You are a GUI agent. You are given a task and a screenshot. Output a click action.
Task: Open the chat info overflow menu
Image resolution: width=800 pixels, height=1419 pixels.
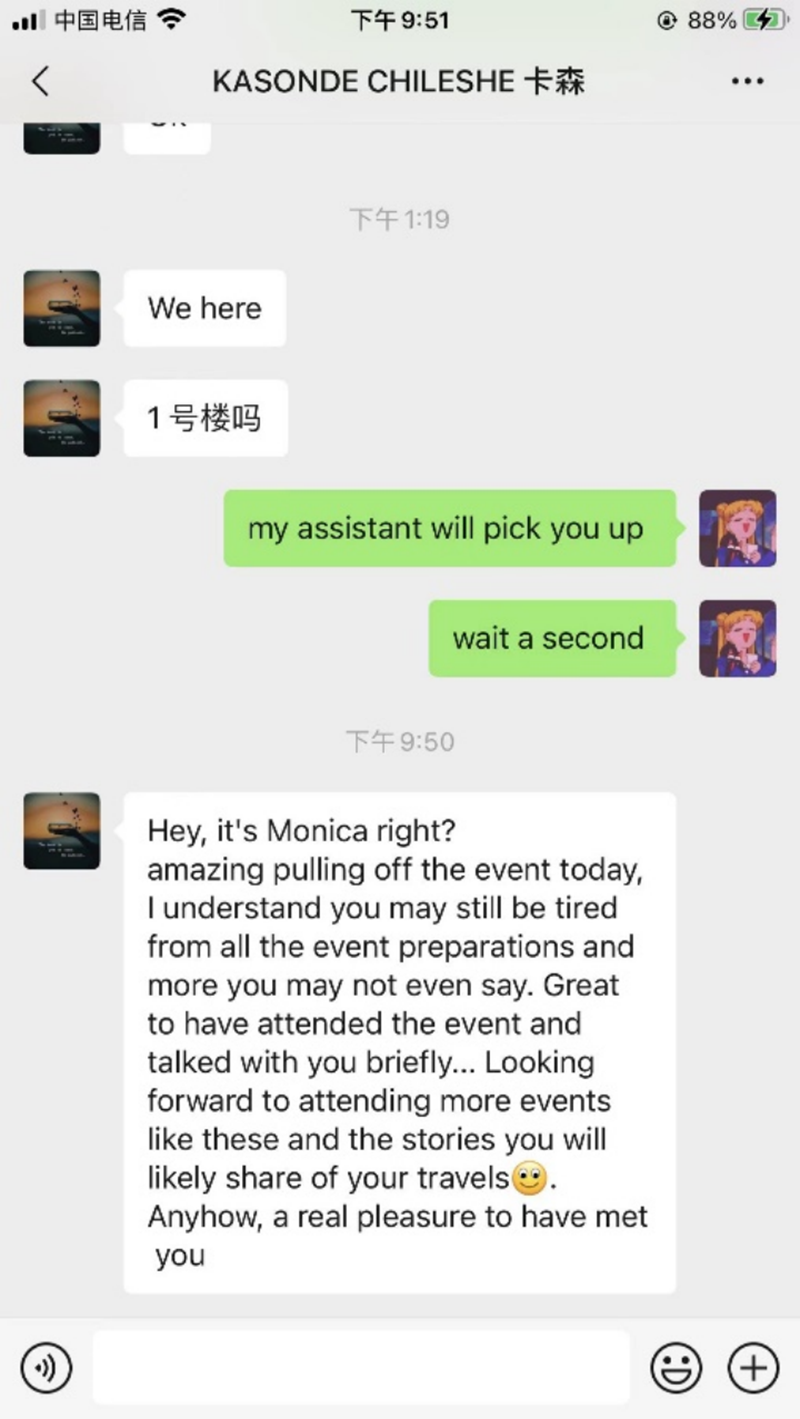pos(747,81)
